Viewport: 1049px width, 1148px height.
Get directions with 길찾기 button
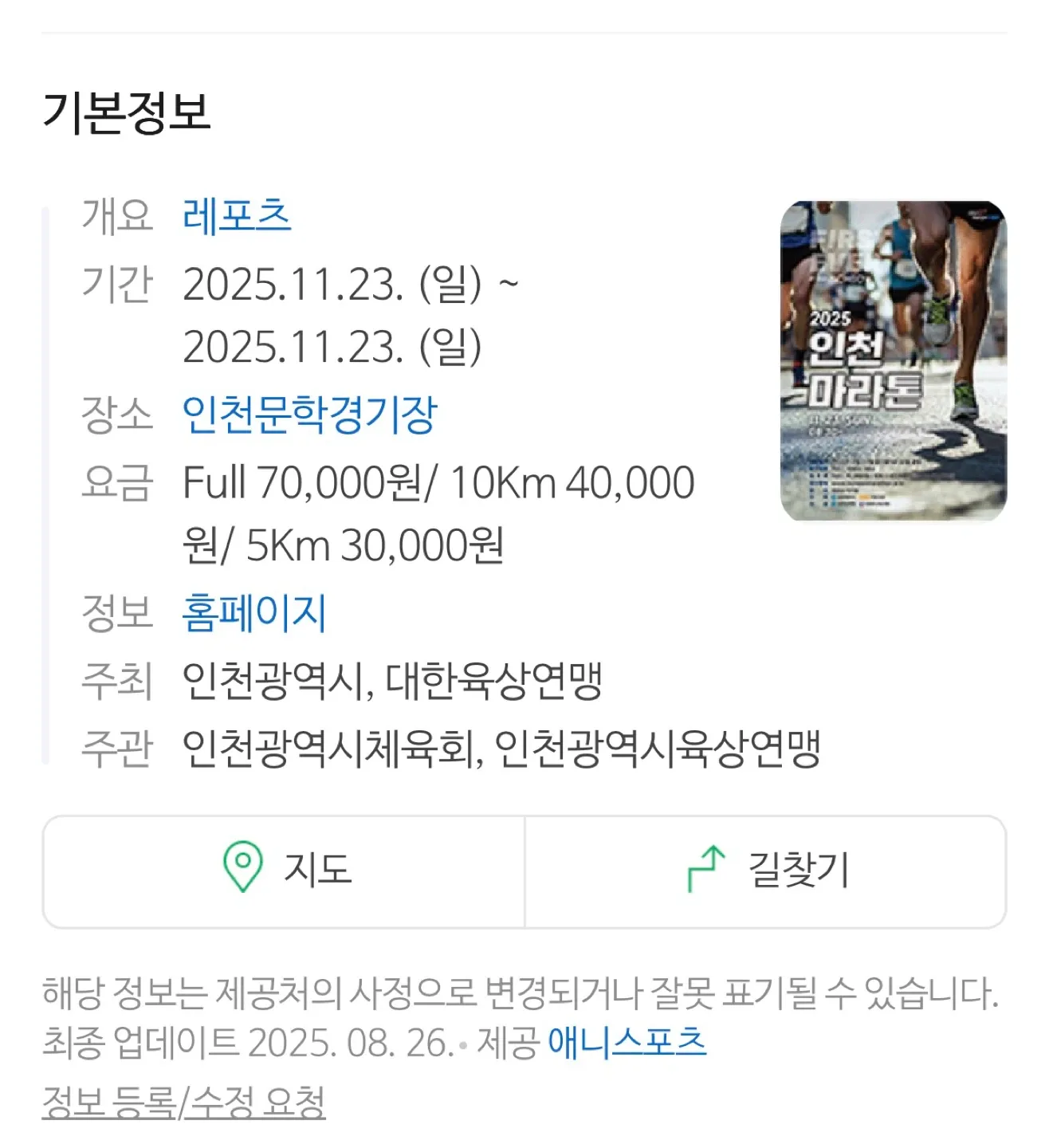[766, 871]
